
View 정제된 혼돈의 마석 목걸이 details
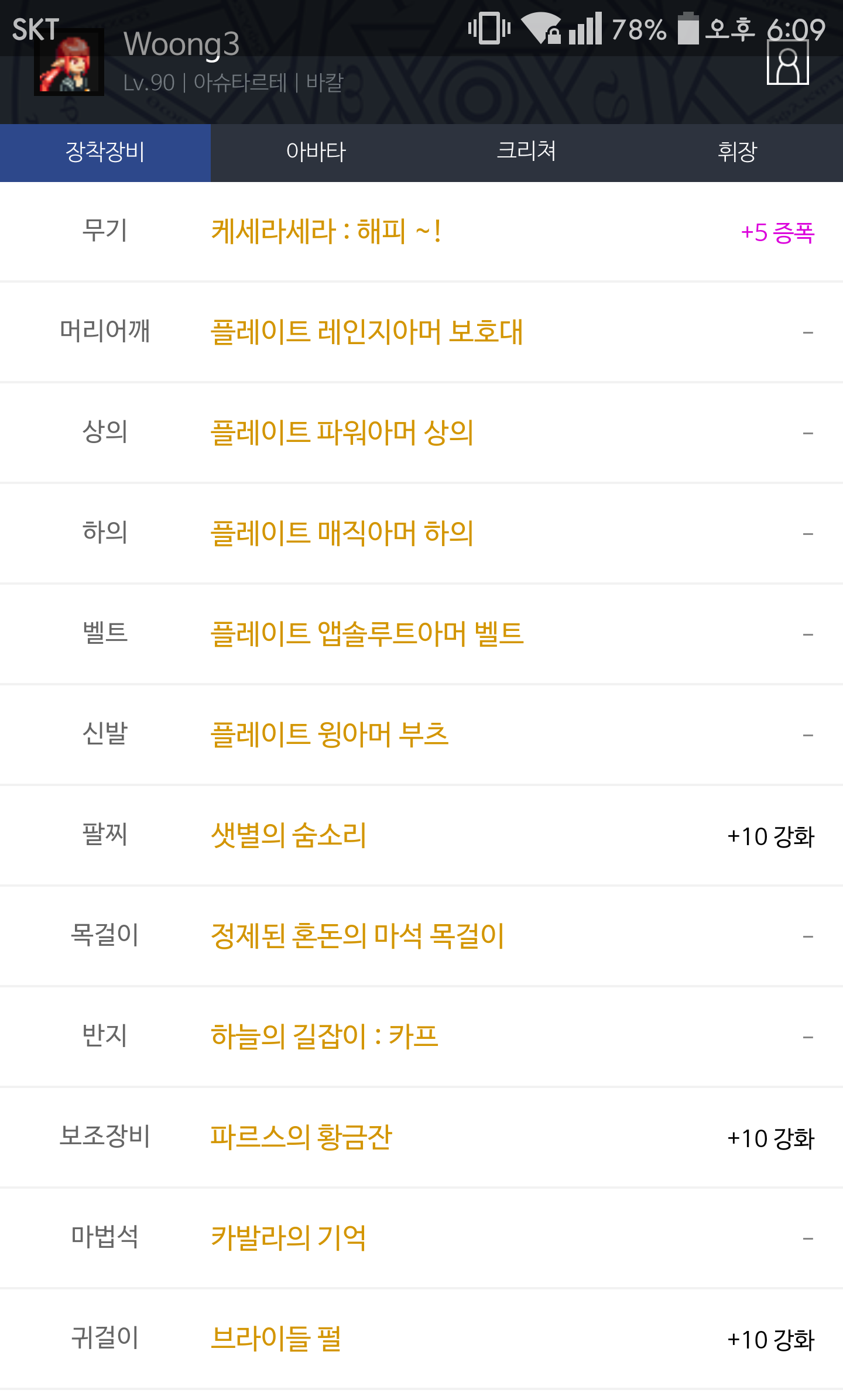point(357,936)
